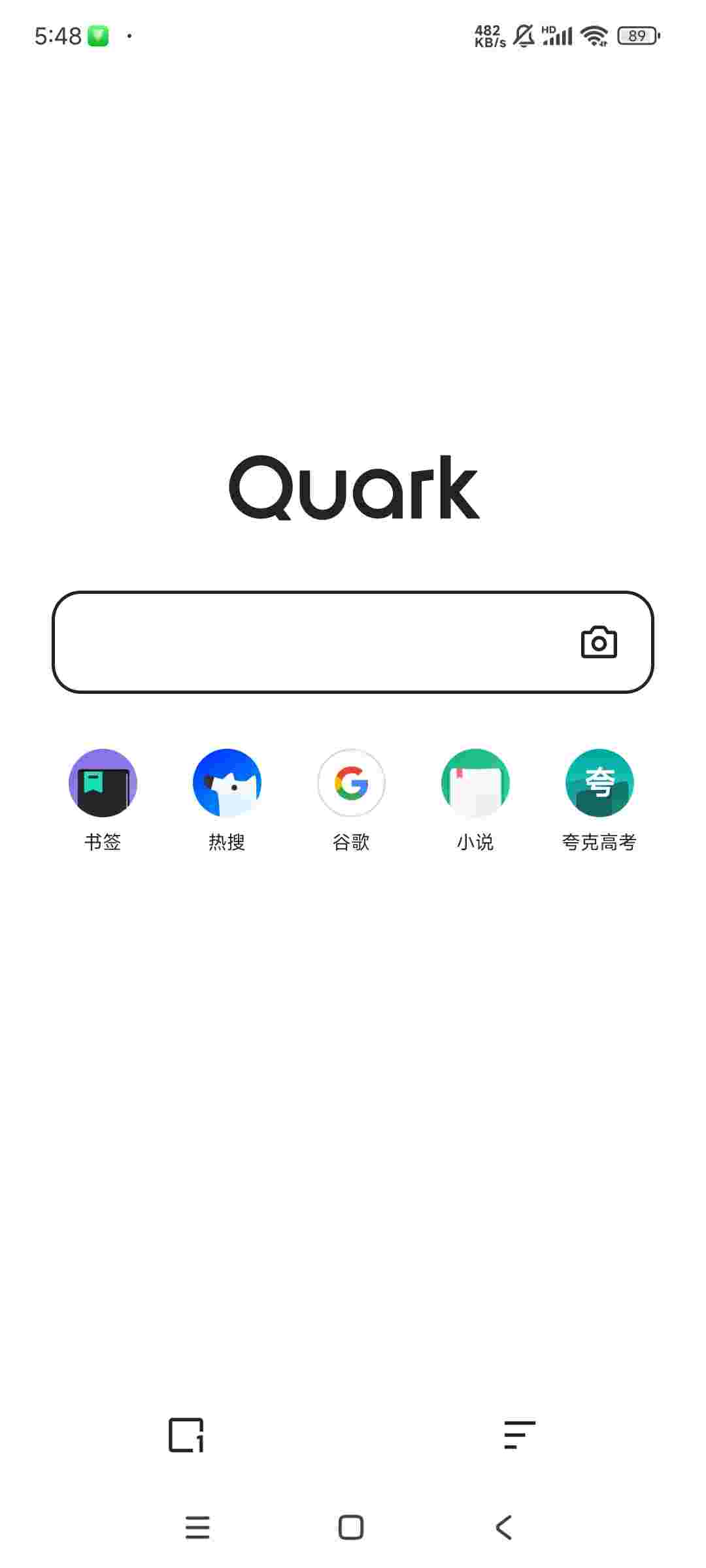Viewport: 706px width, 1568px height.
Task: Go back with system back button
Action: [503, 1527]
